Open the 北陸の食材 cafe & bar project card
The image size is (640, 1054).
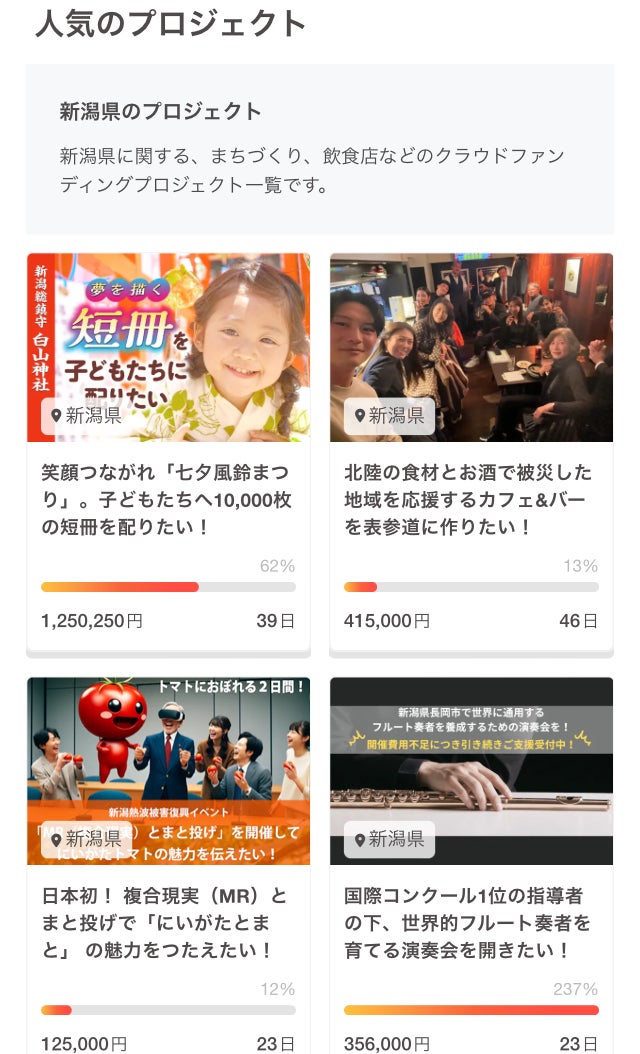point(470,498)
